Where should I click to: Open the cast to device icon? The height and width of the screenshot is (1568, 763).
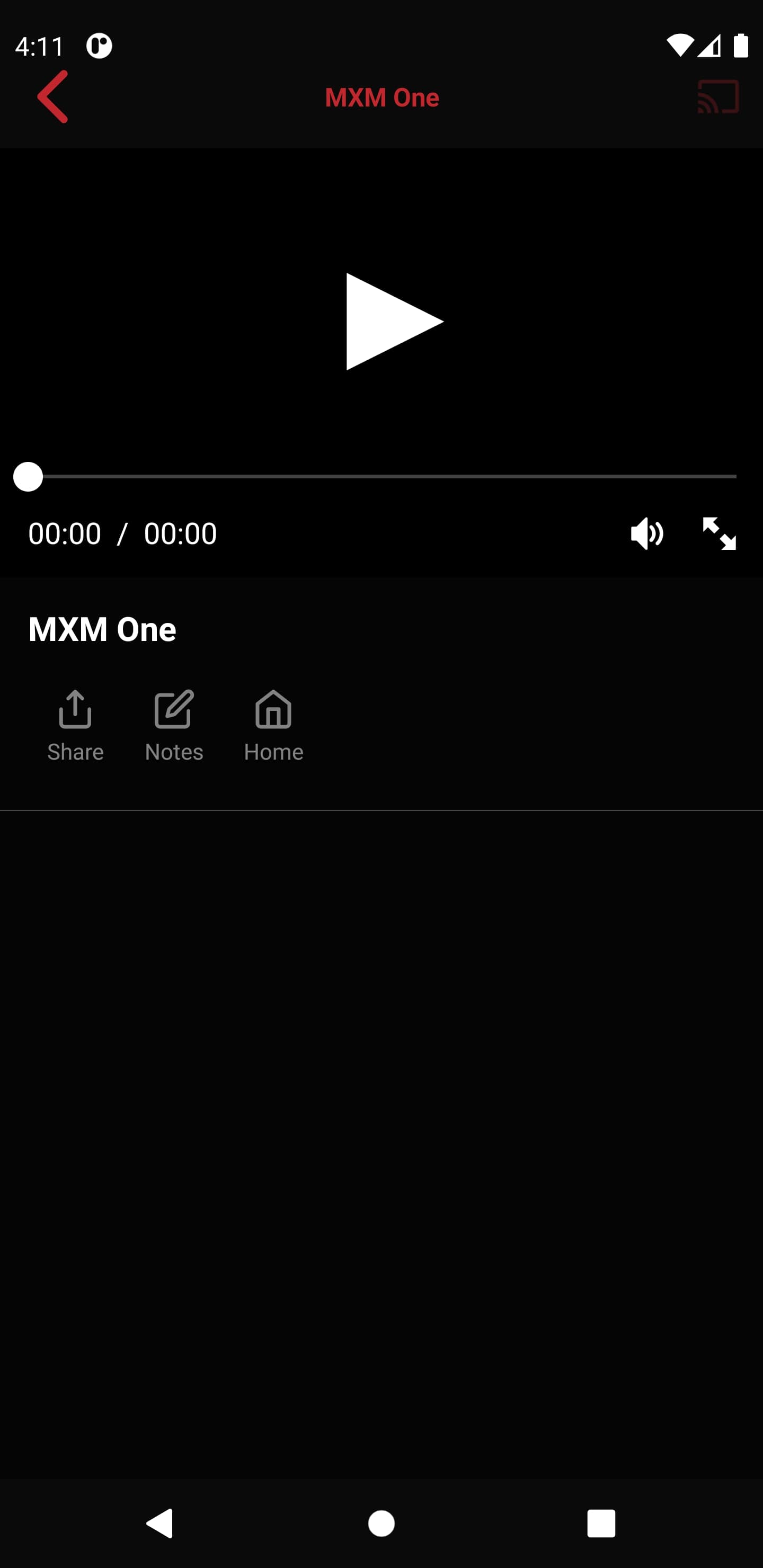point(718,97)
